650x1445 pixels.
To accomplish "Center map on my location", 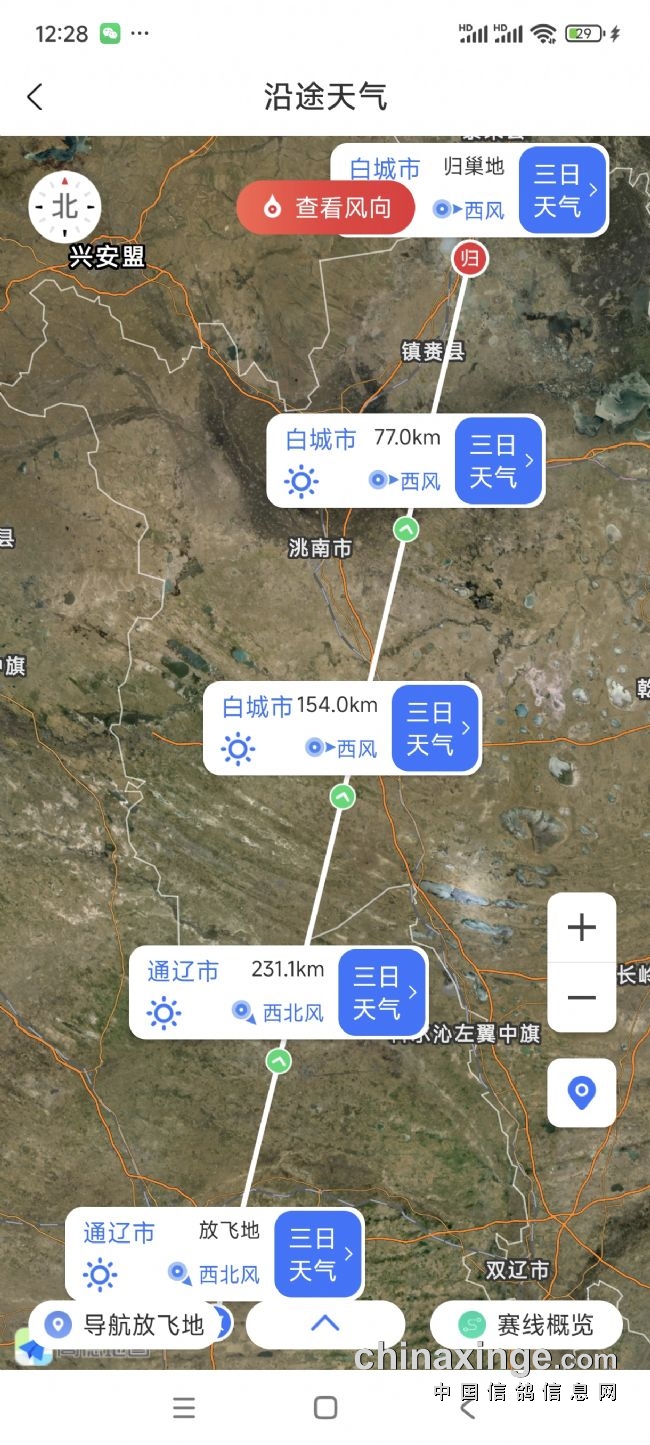I will [581, 1092].
